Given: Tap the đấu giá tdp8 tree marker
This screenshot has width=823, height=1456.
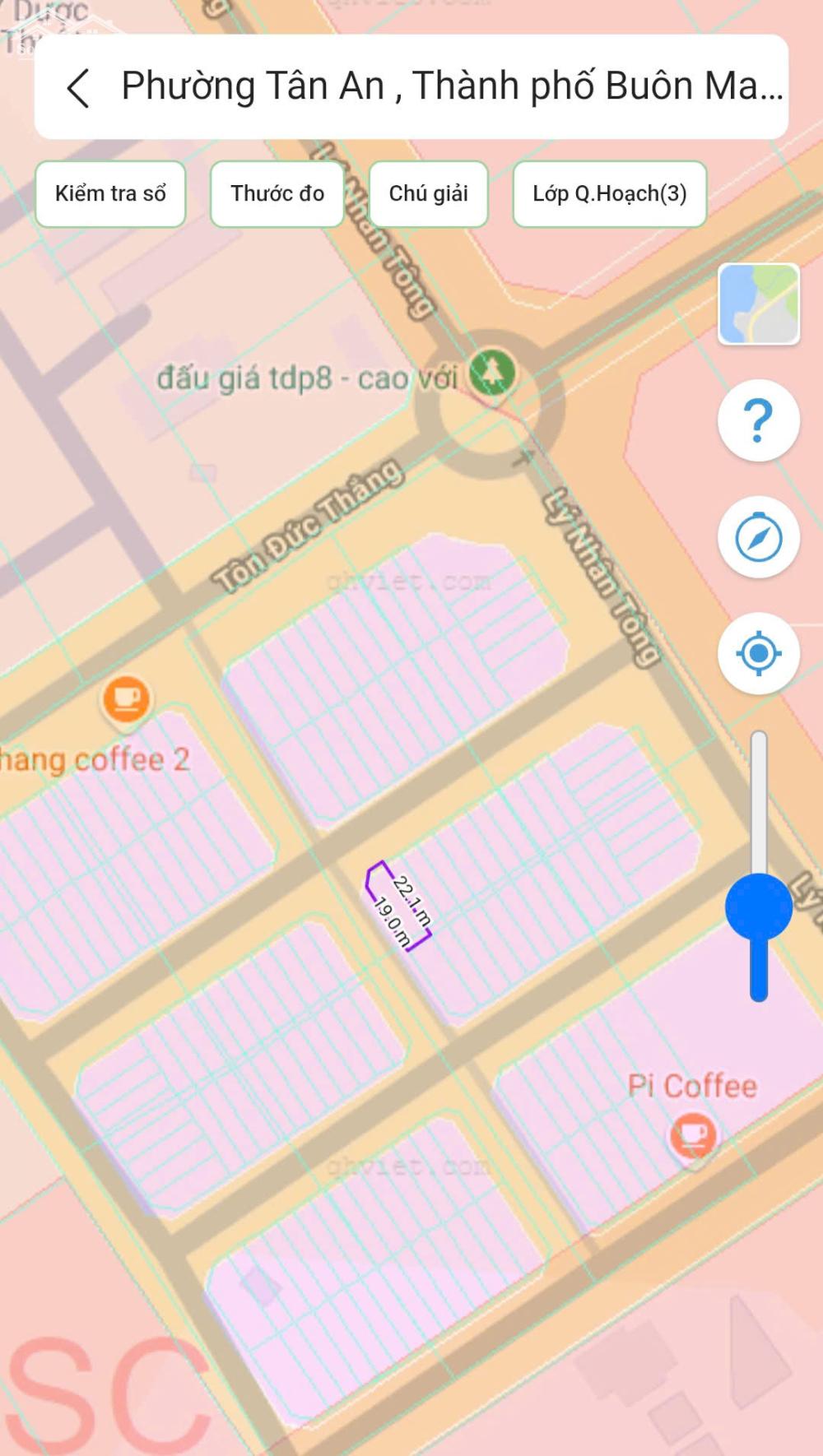Looking at the screenshot, I should 492,373.
